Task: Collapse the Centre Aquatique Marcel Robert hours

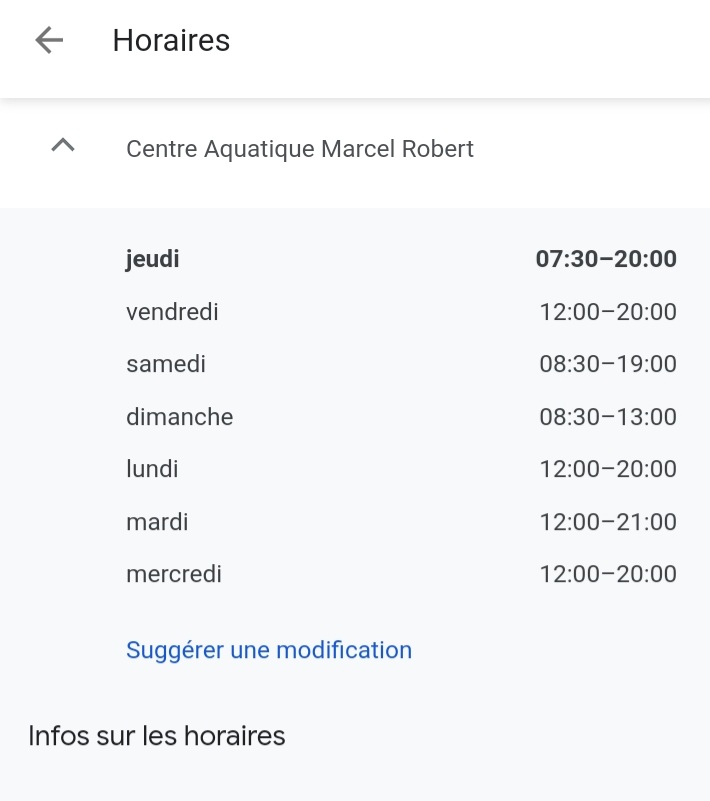Action: click(x=63, y=146)
